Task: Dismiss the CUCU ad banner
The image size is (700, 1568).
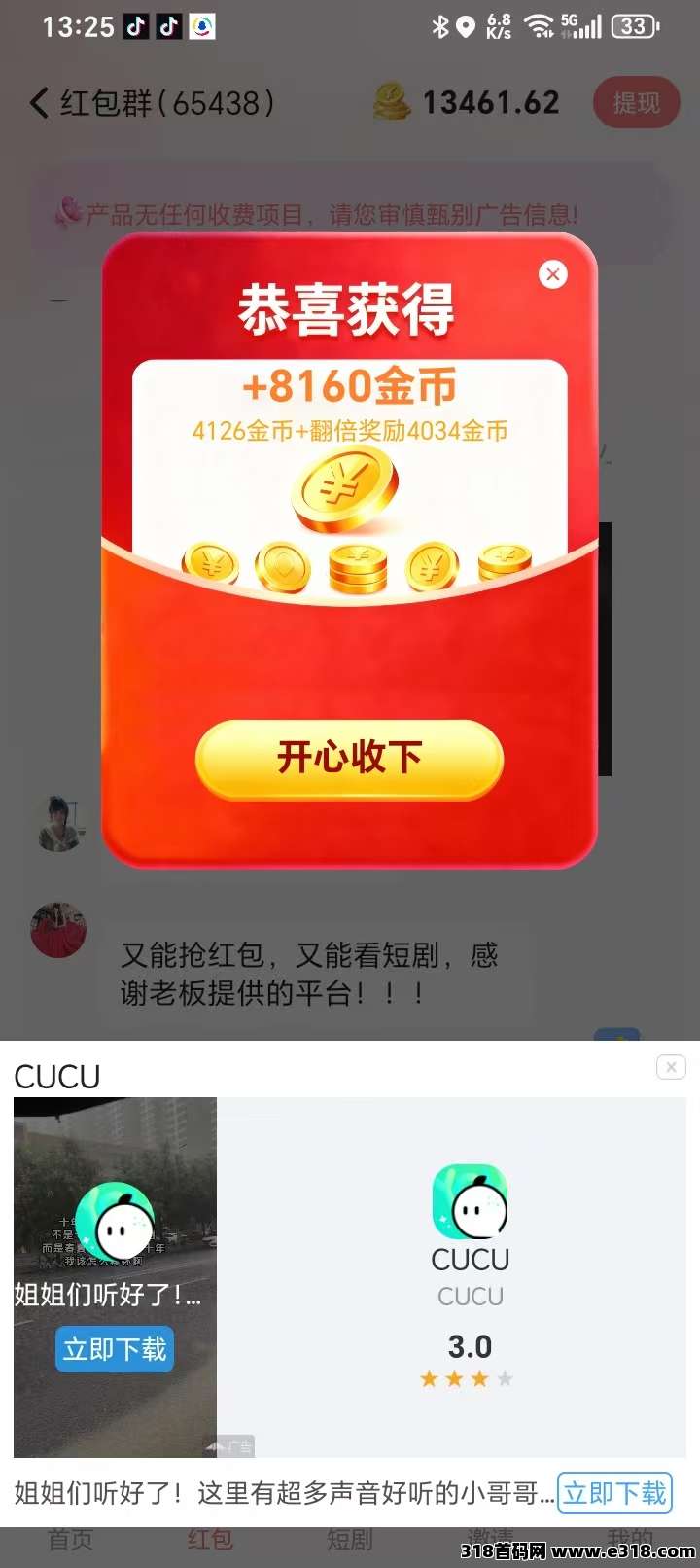Action: pyautogui.click(x=671, y=1067)
